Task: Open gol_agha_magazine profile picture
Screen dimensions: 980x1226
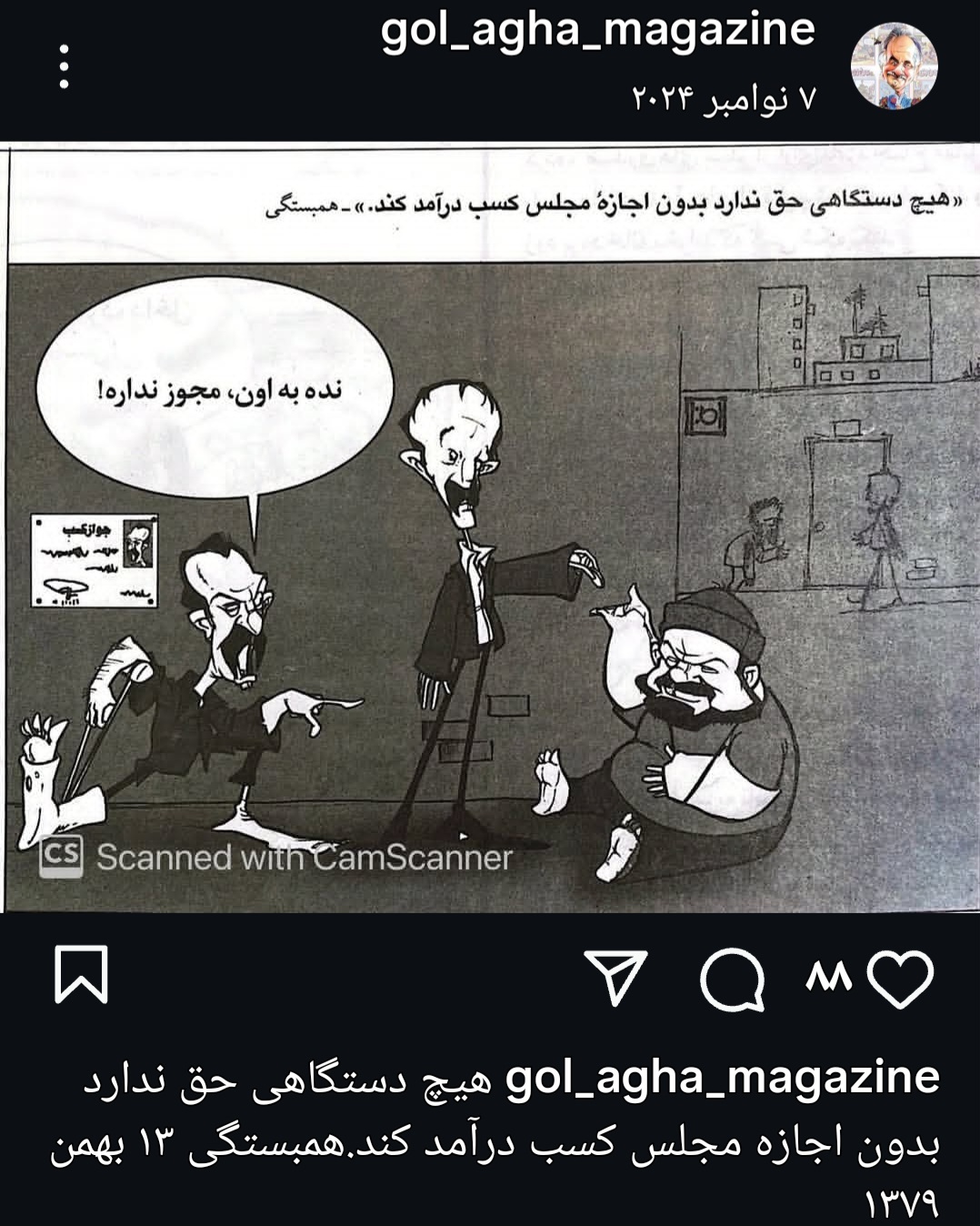Action: pyautogui.click(x=893, y=66)
